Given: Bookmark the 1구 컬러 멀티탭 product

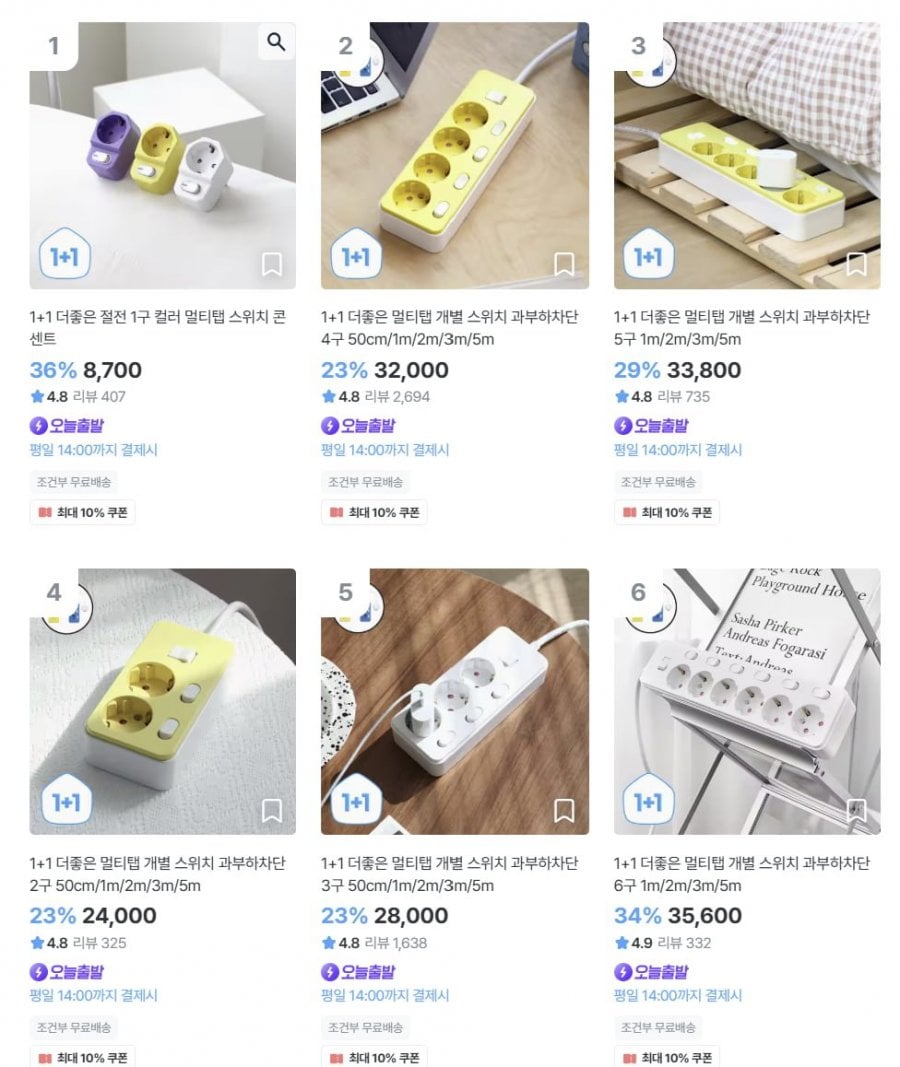Looking at the screenshot, I should click(271, 264).
